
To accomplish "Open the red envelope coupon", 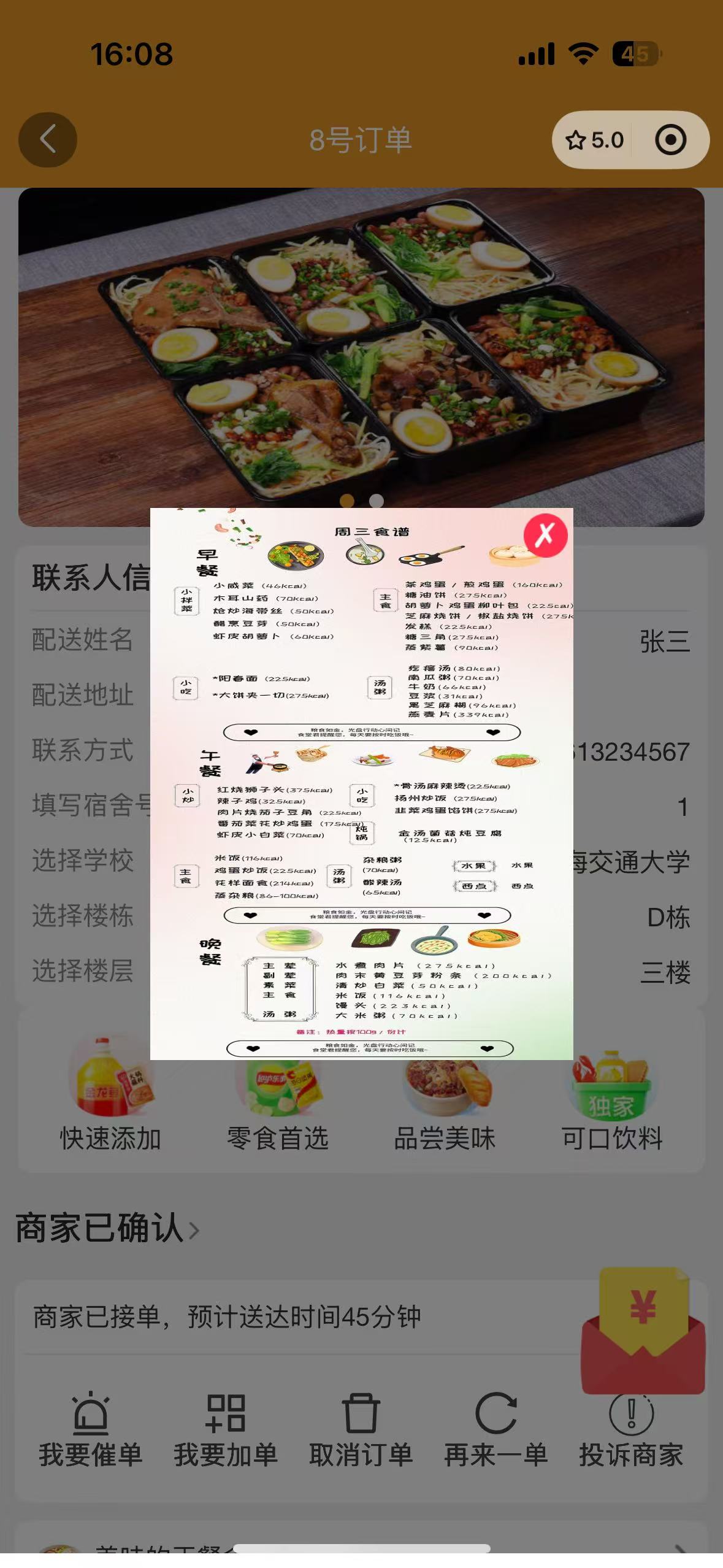I will click(x=643, y=1331).
